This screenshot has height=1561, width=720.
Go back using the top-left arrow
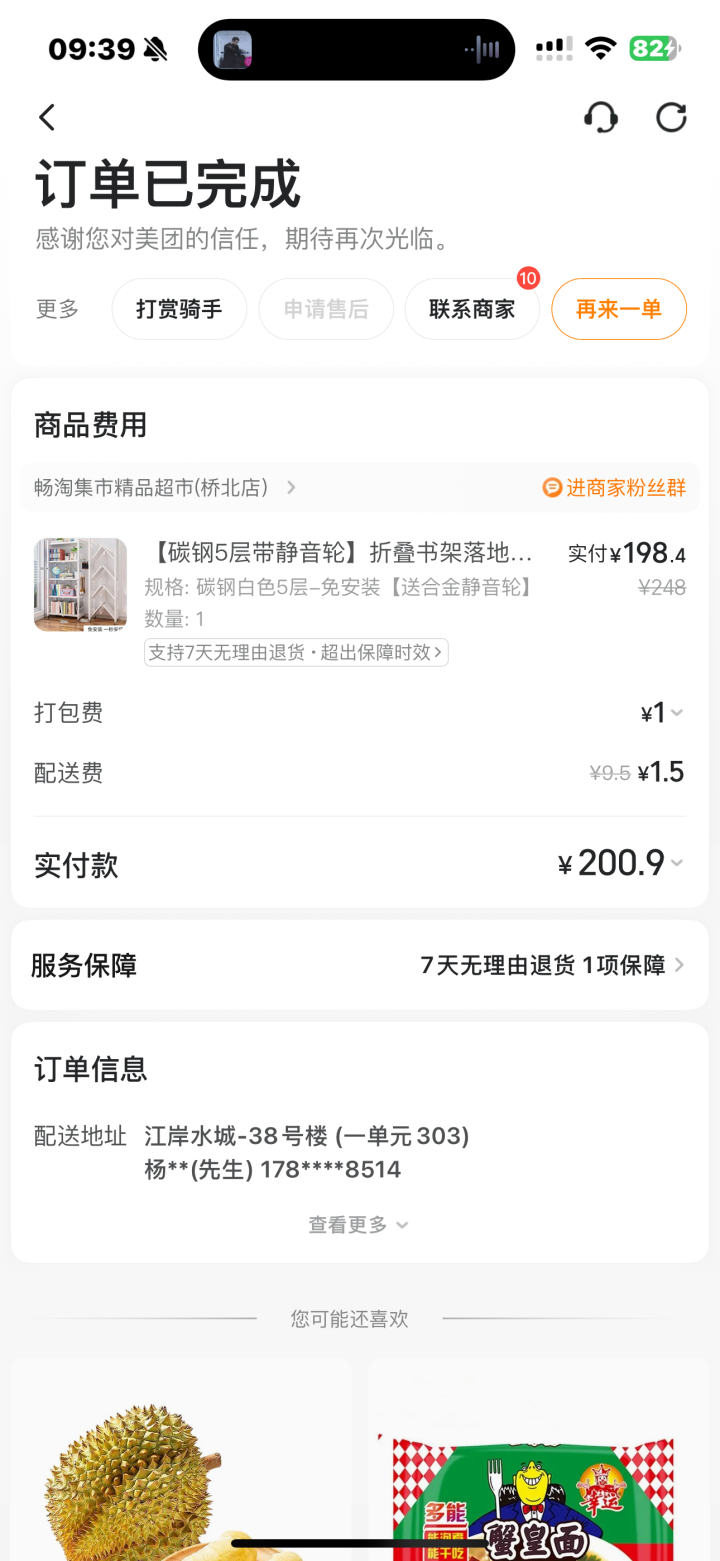click(x=47, y=118)
